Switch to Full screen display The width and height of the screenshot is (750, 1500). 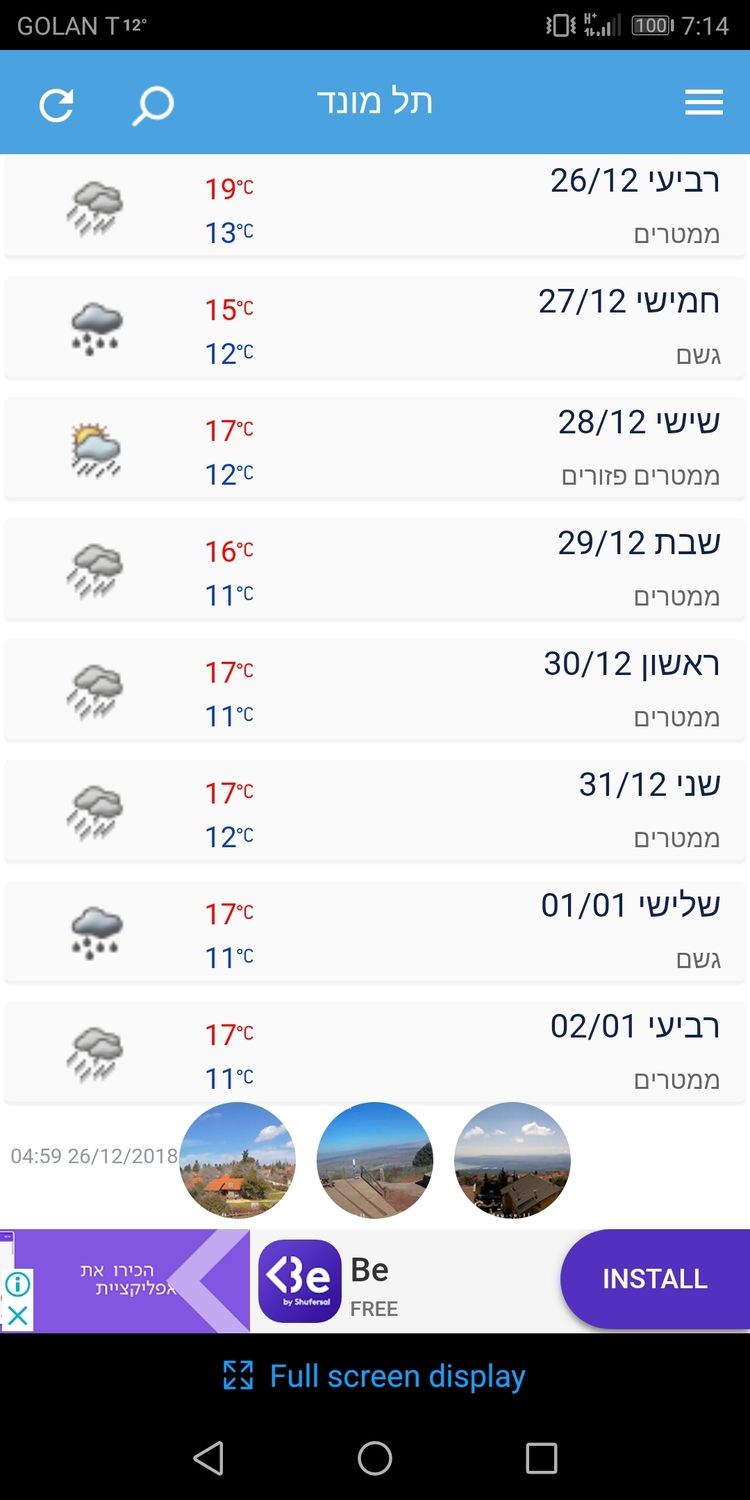tap(375, 1376)
